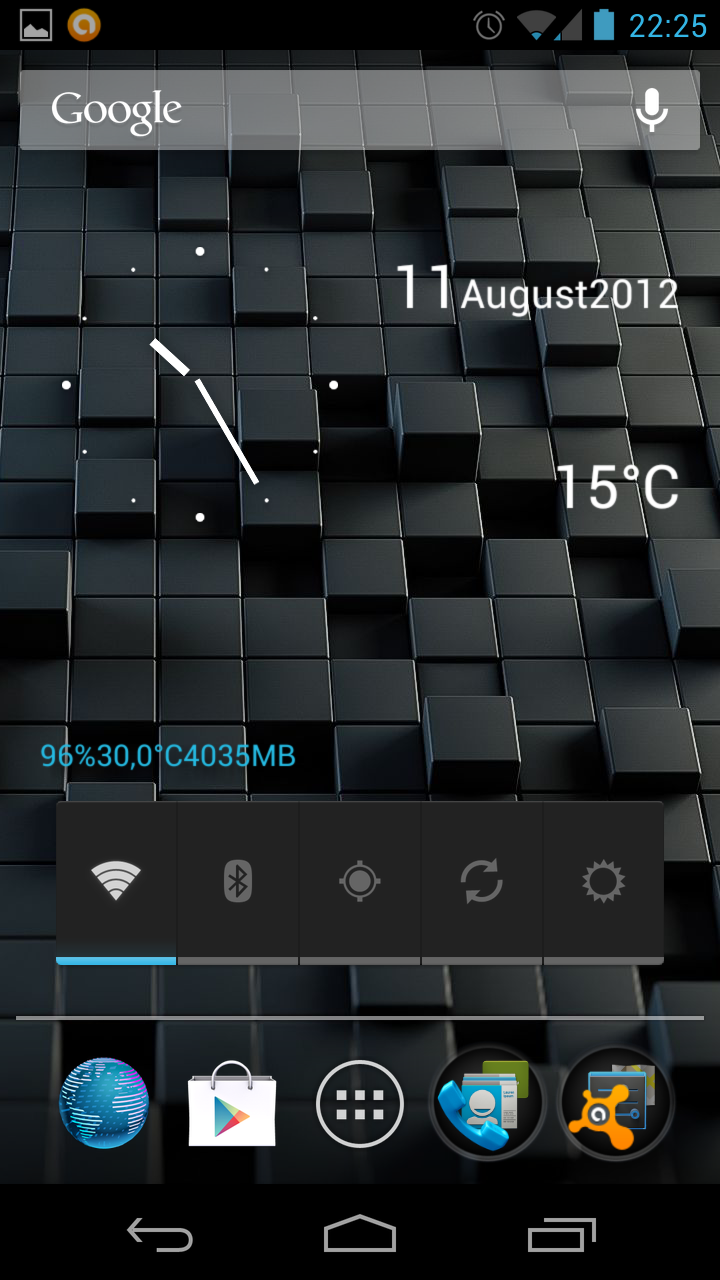Enable GPS location toggle
Screen dimensions: 720x1280
pyautogui.click(x=360, y=881)
